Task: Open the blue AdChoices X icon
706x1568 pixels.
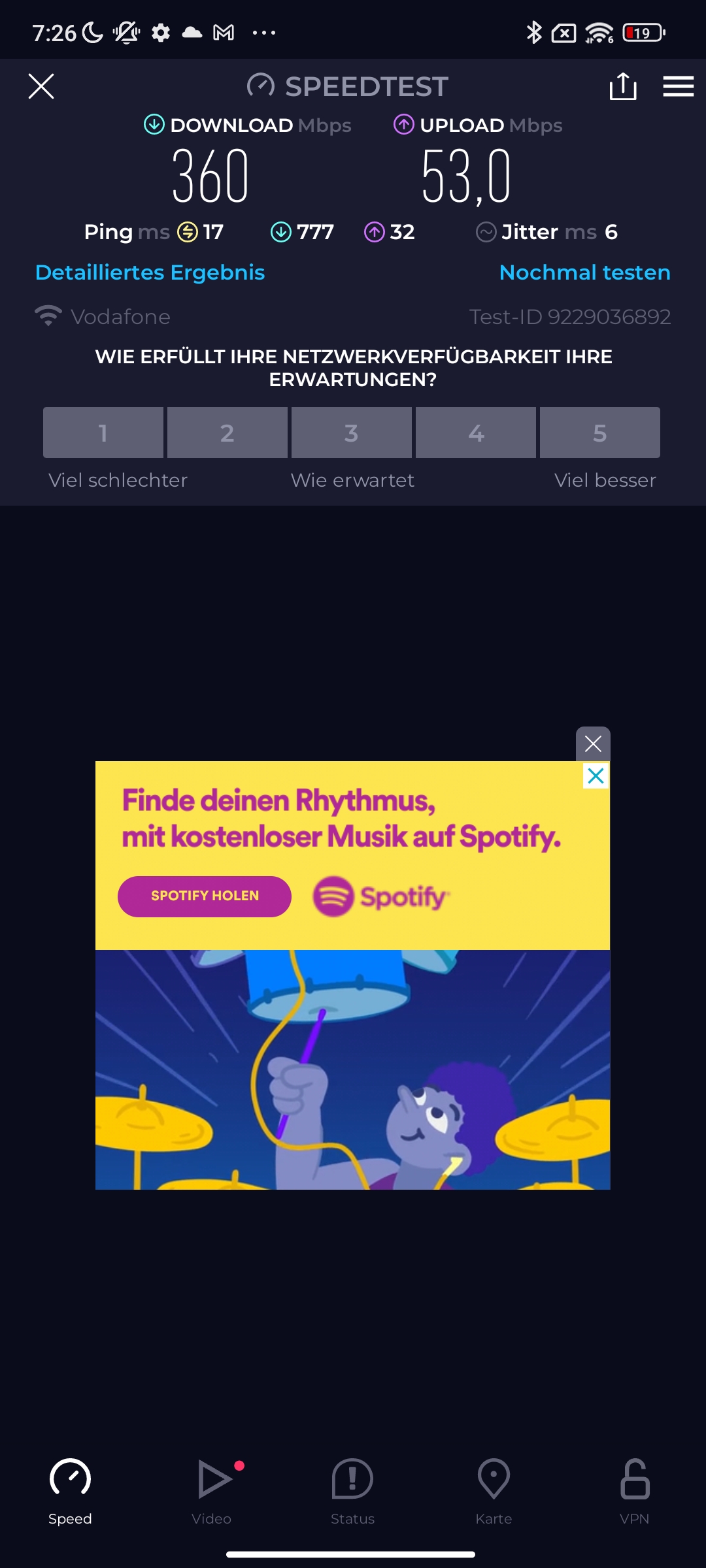Action: click(x=596, y=776)
